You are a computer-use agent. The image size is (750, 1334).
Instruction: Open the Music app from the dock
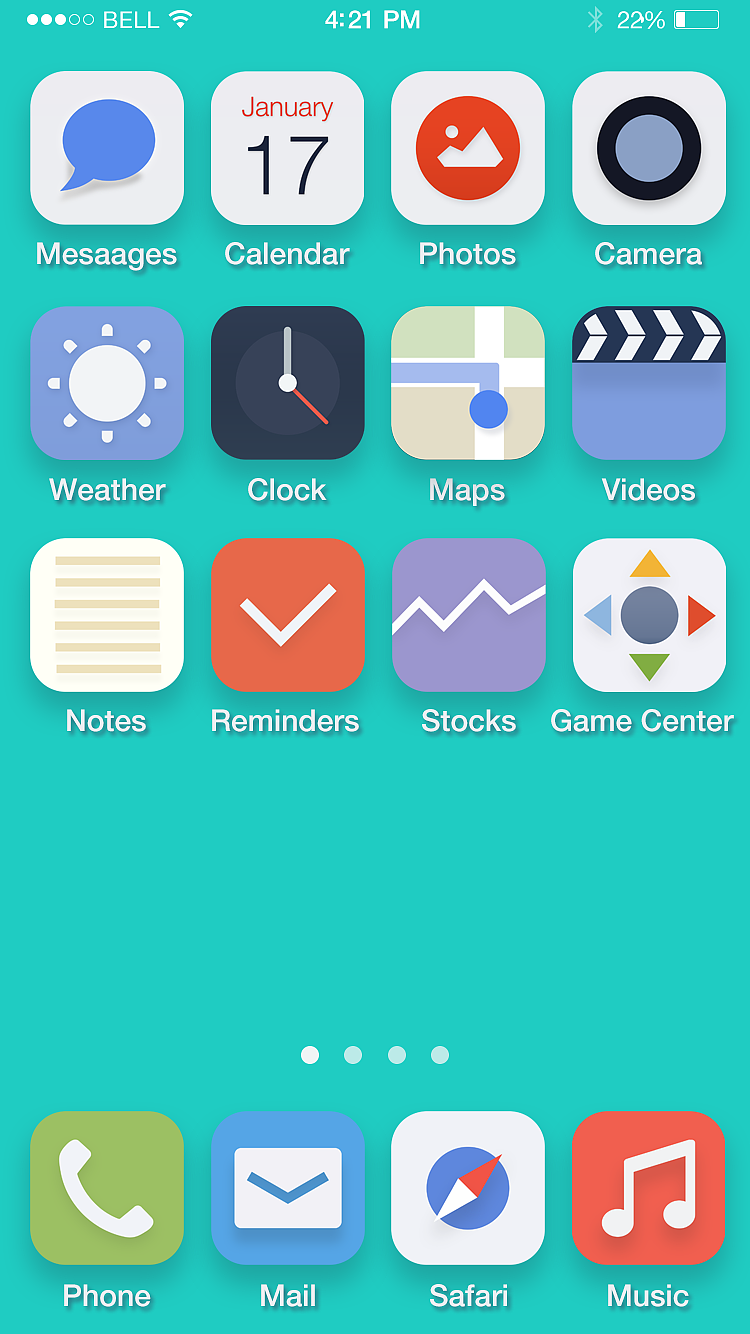tap(648, 1187)
